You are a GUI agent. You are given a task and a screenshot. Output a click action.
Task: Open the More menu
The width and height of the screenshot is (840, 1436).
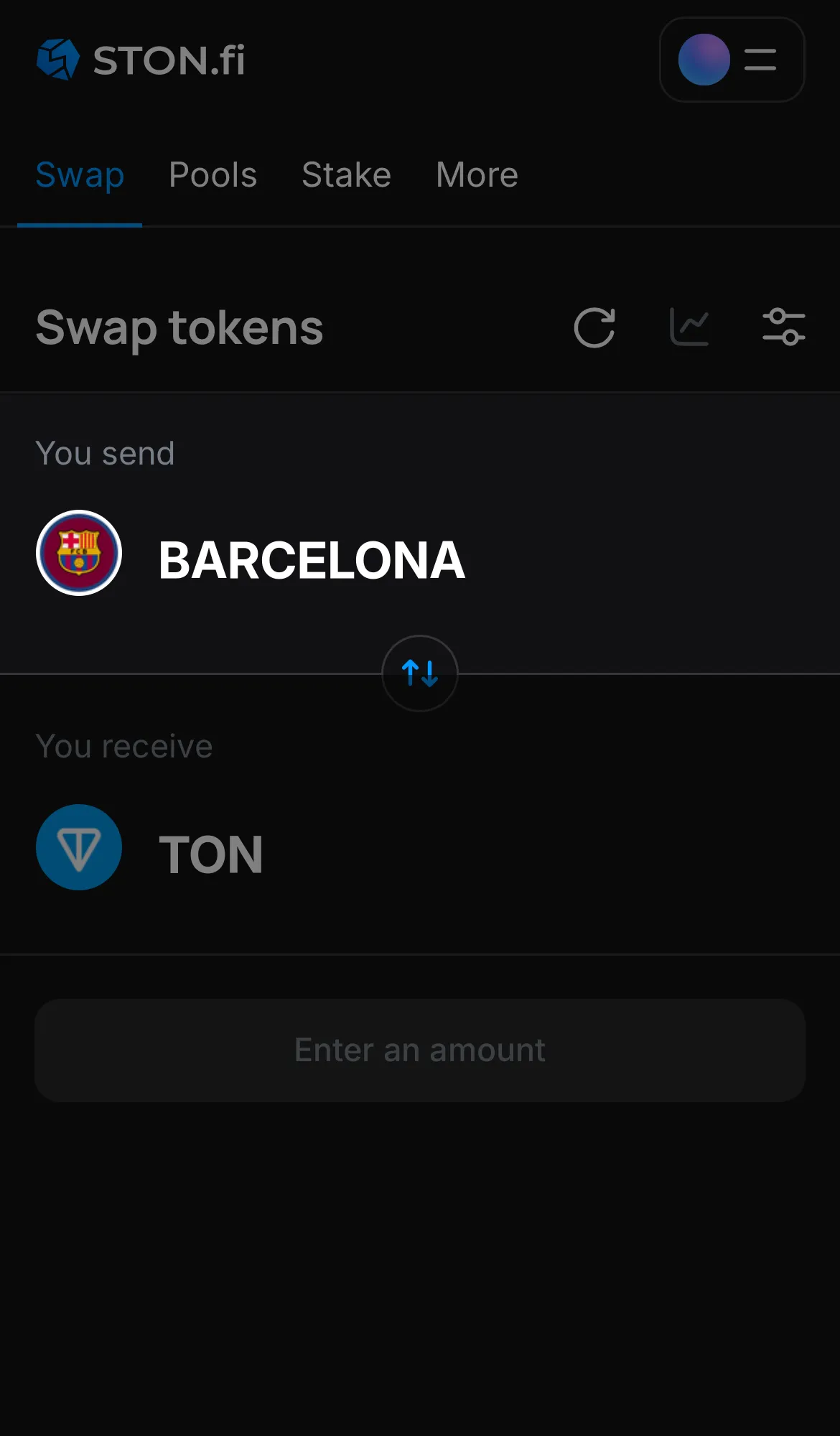point(476,174)
